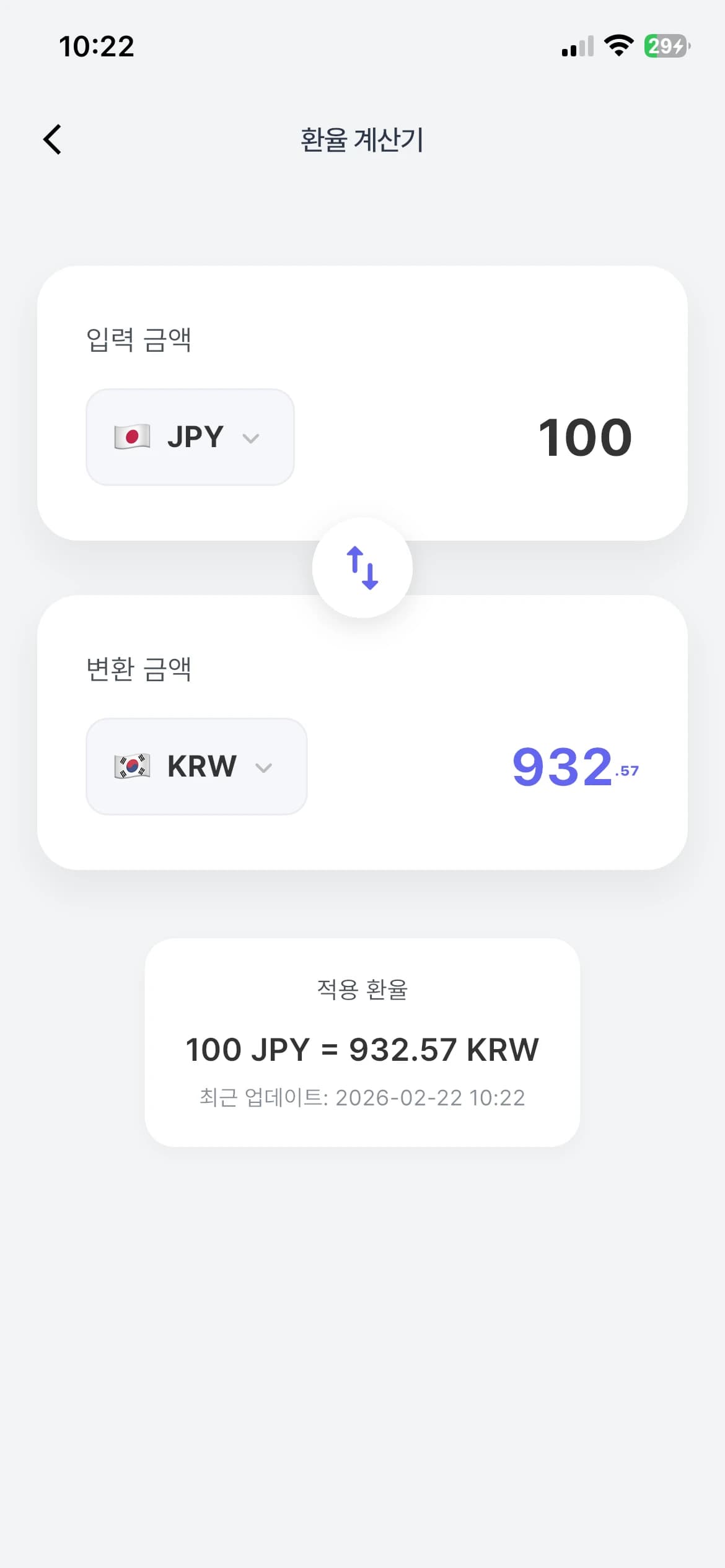
Task: Tap the 환율 계산기 title
Action: (362, 139)
